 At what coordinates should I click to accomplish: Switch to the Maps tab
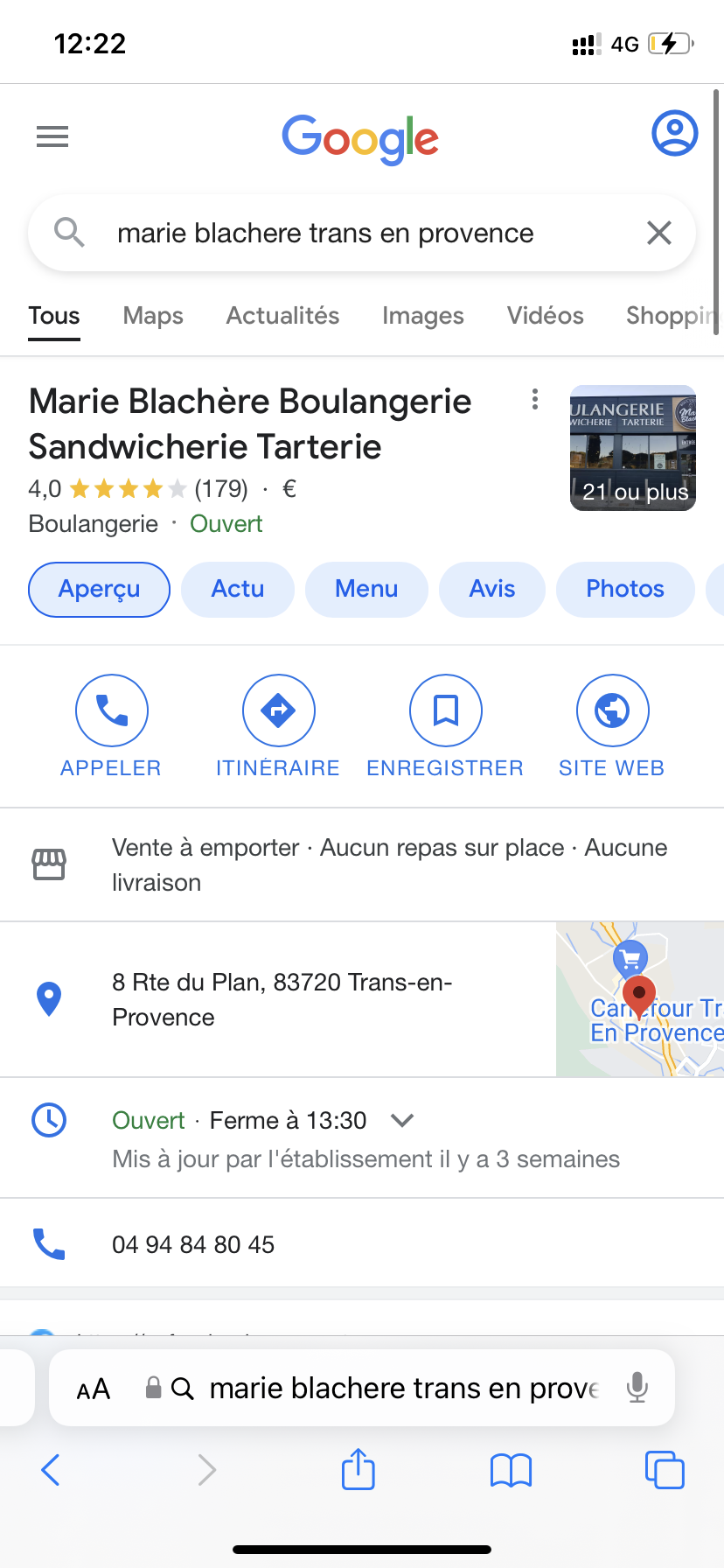tap(153, 316)
